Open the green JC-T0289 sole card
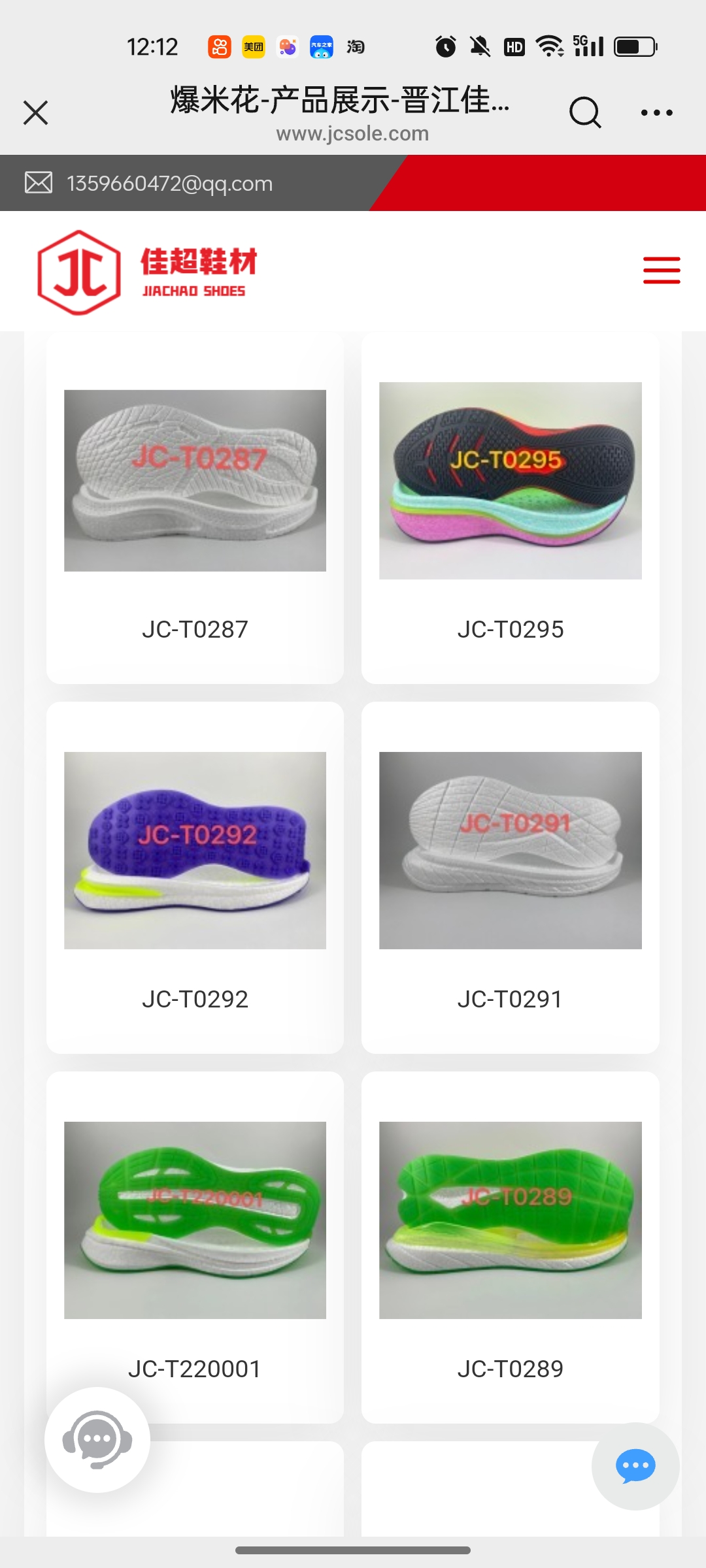The image size is (706, 1568). click(510, 1220)
